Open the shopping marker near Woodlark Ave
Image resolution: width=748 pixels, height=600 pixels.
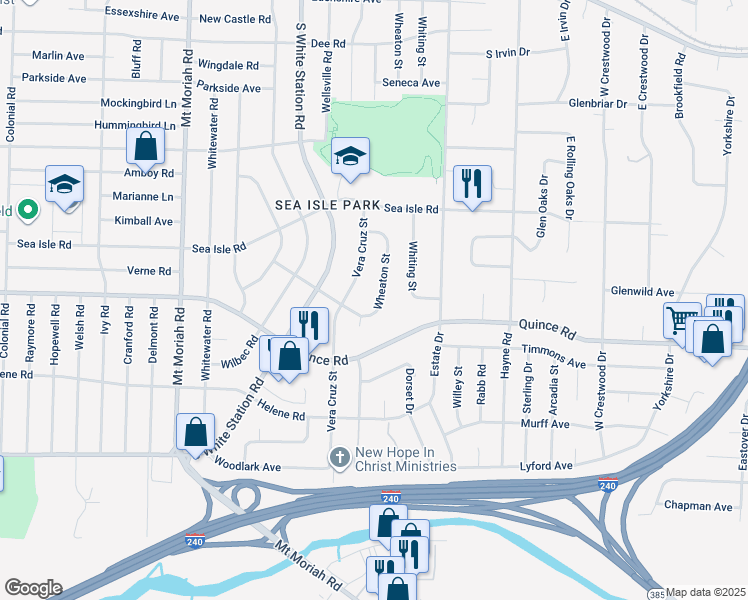click(196, 434)
